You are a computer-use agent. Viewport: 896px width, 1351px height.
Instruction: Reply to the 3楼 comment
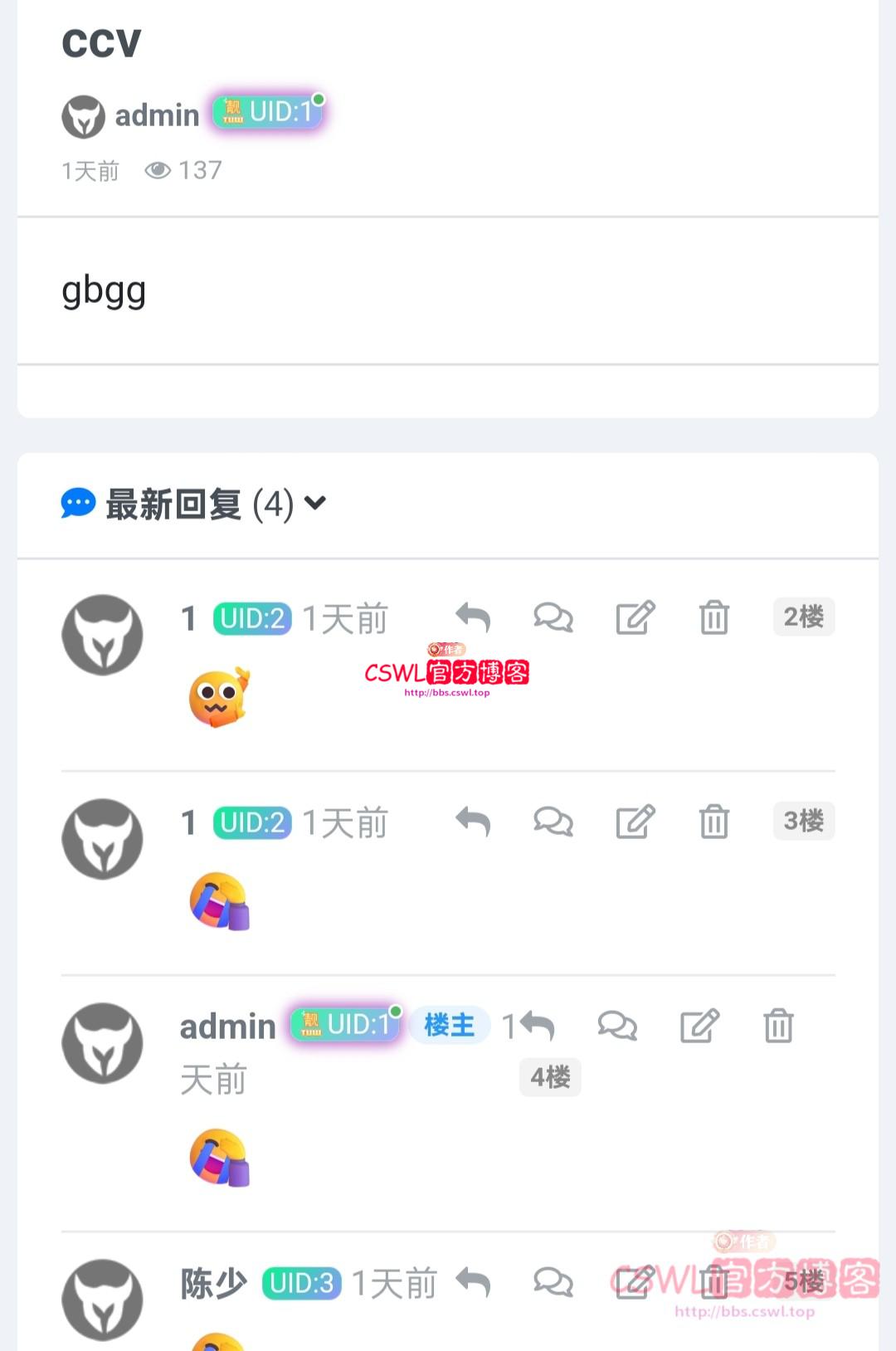(x=473, y=822)
